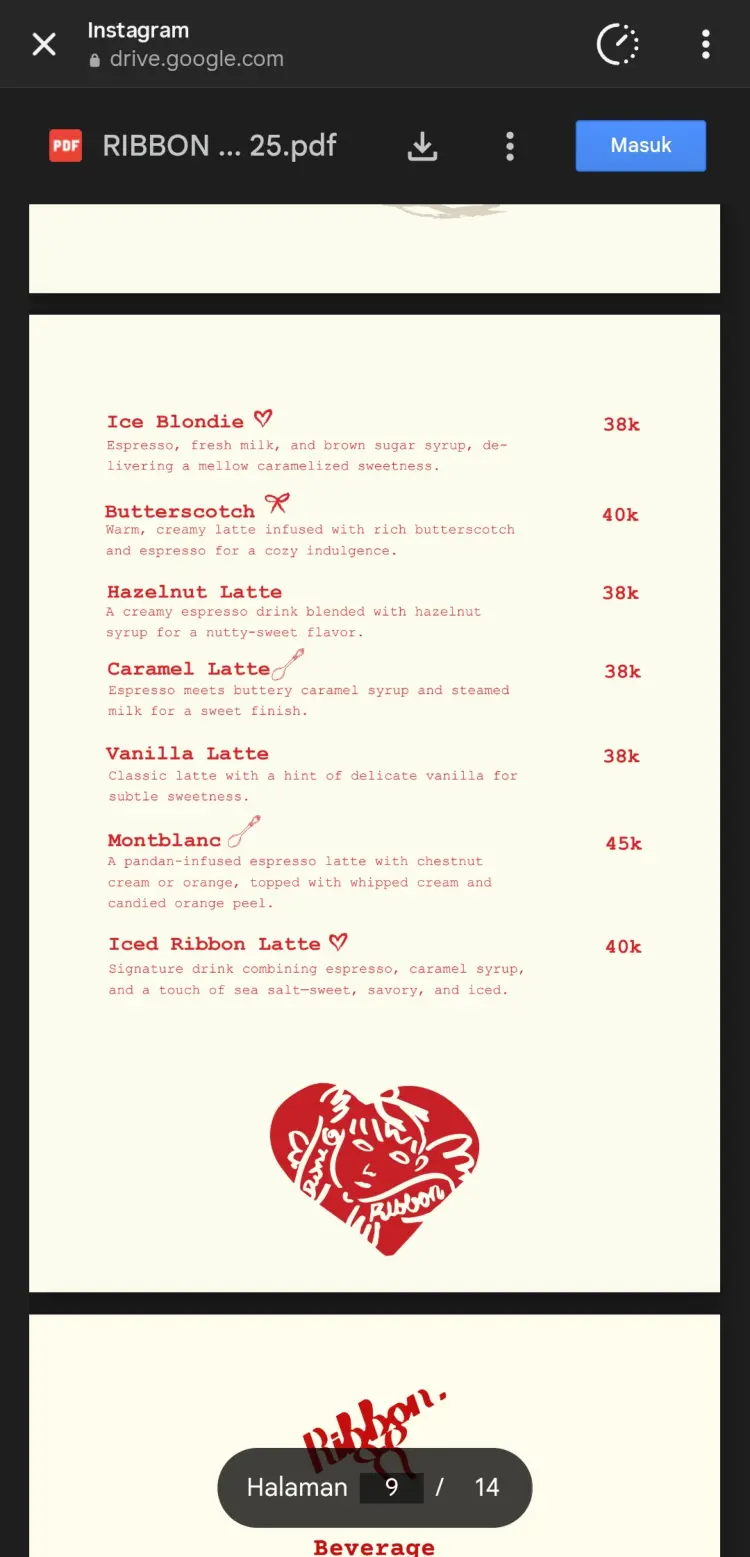Image resolution: width=750 pixels, height=1557 pixels.
Task: Click the download icon to save the PDF
Action: click(422, 145)
